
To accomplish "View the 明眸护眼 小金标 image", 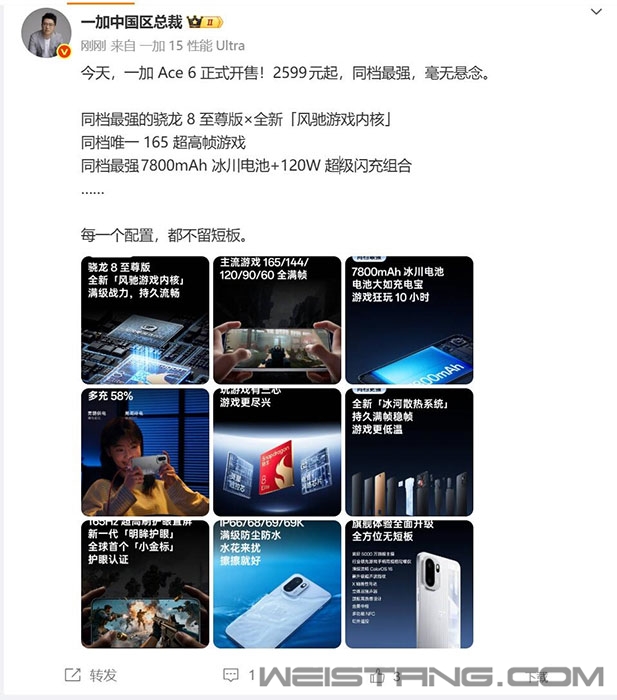I will 145,584.
